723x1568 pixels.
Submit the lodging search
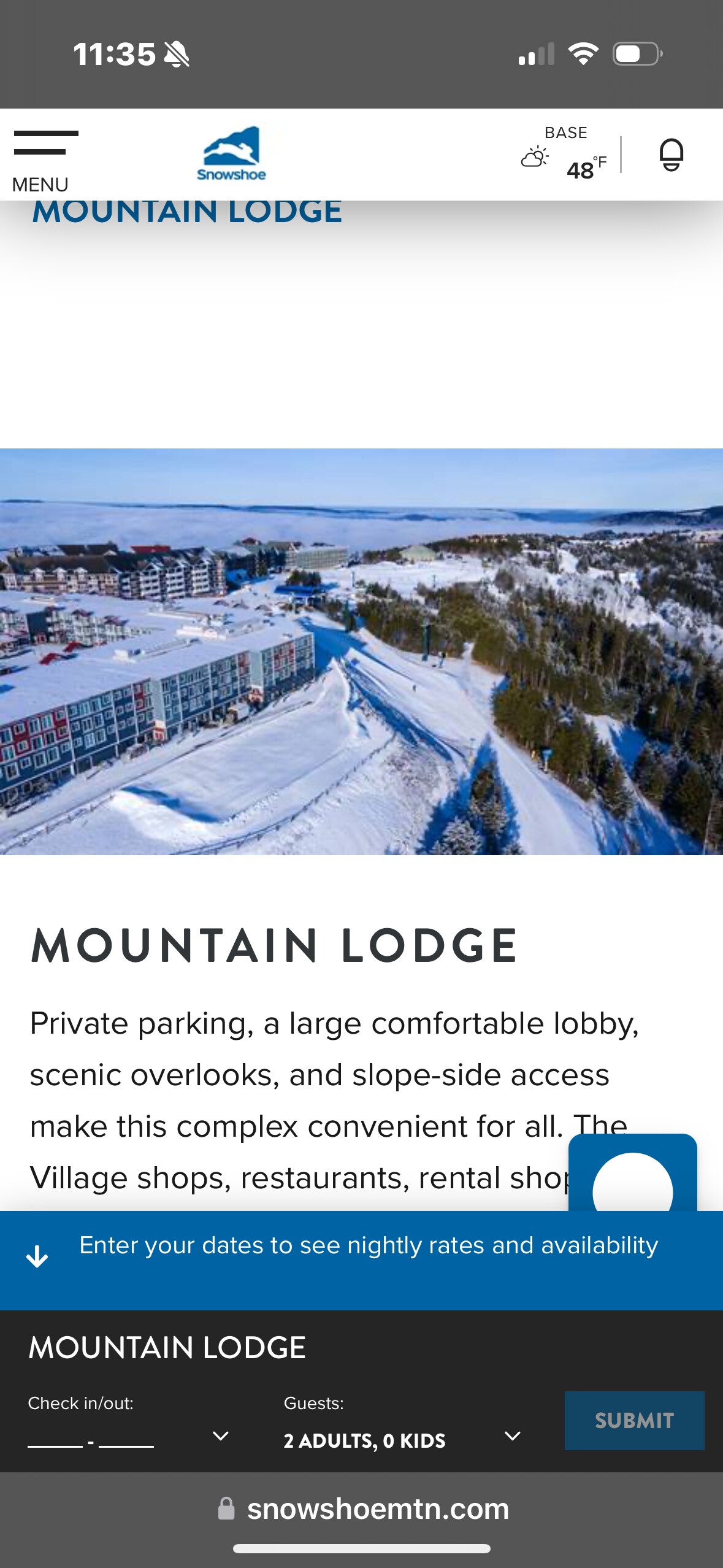[633, 1420]
